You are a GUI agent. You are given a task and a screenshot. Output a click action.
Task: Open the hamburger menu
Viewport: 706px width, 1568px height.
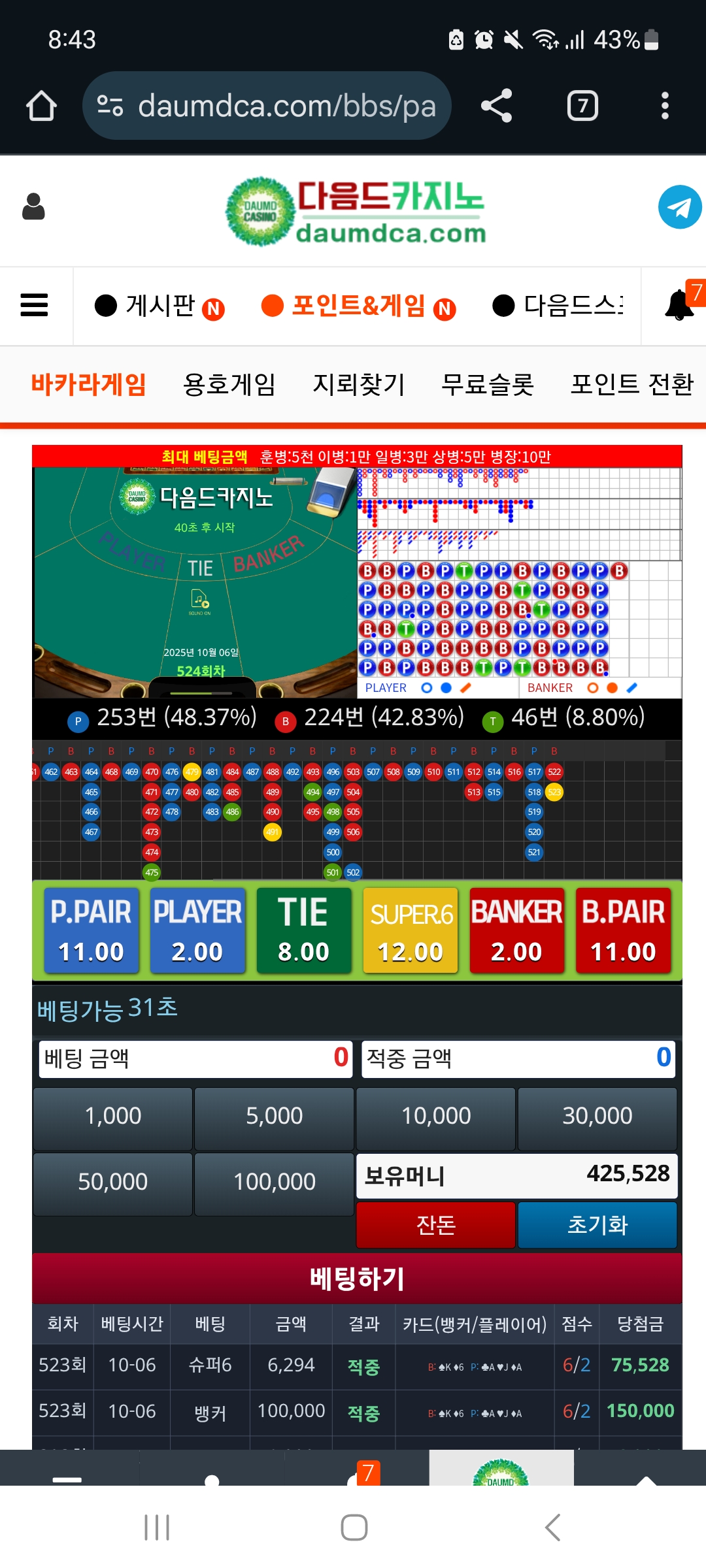(x=34, y=305)
